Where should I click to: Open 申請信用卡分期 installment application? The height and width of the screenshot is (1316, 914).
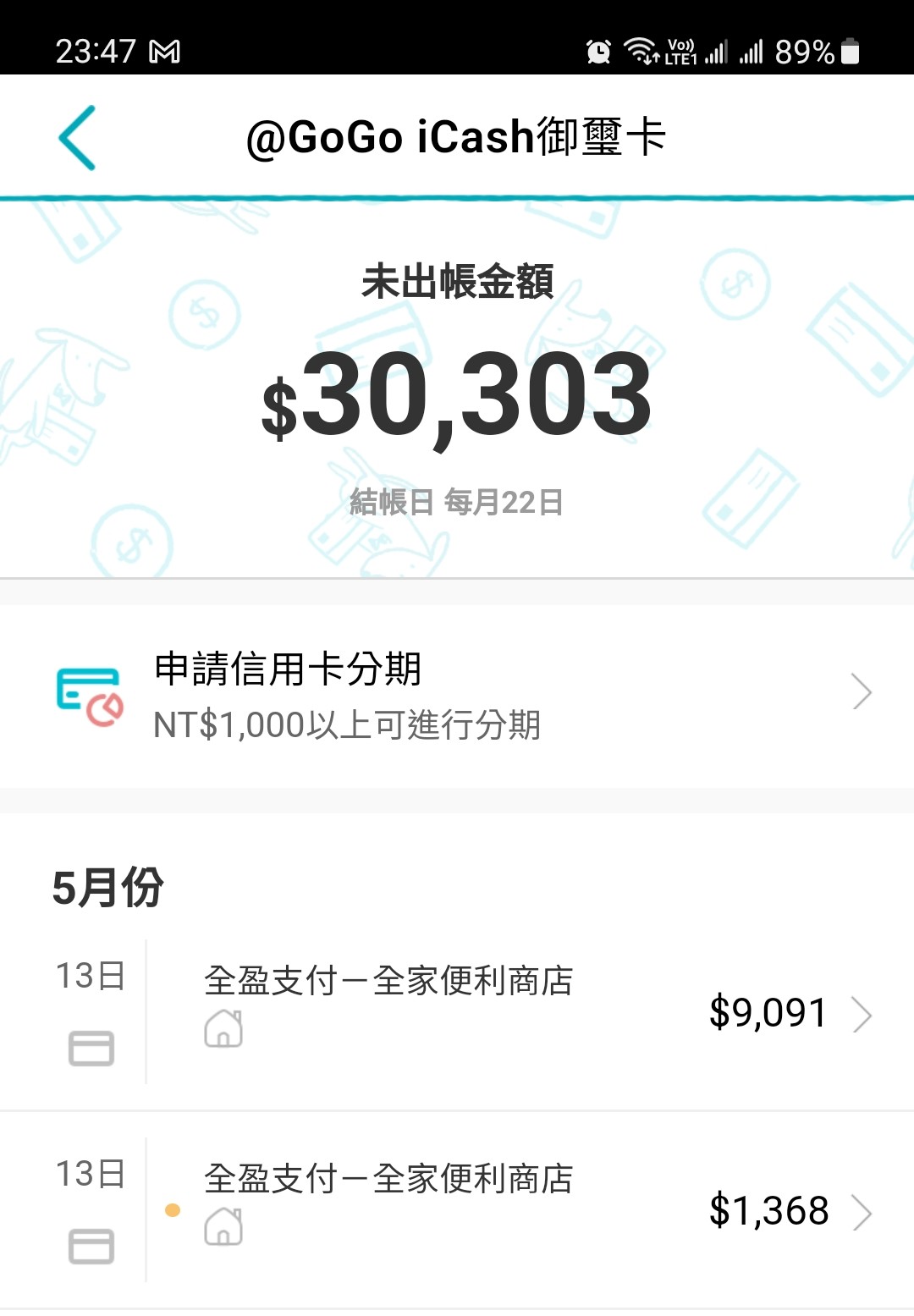(457, 694)
